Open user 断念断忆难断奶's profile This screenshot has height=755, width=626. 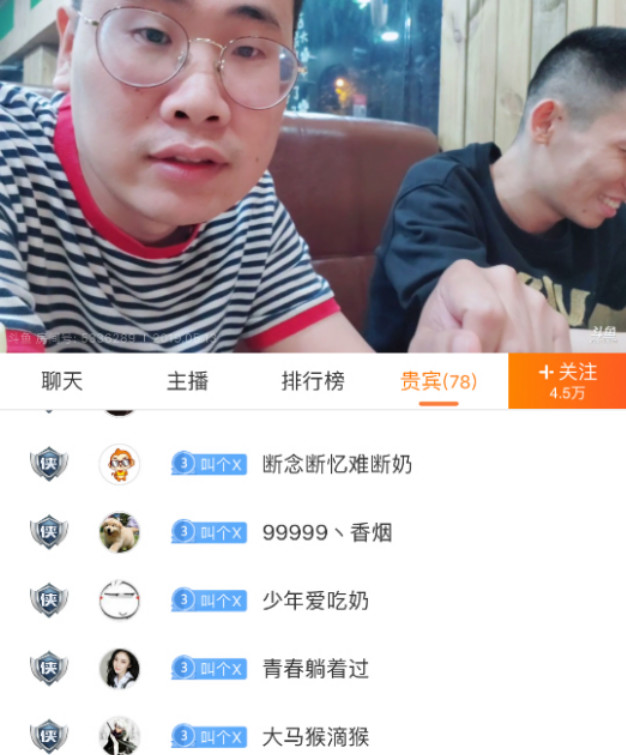tap(336, 465)
